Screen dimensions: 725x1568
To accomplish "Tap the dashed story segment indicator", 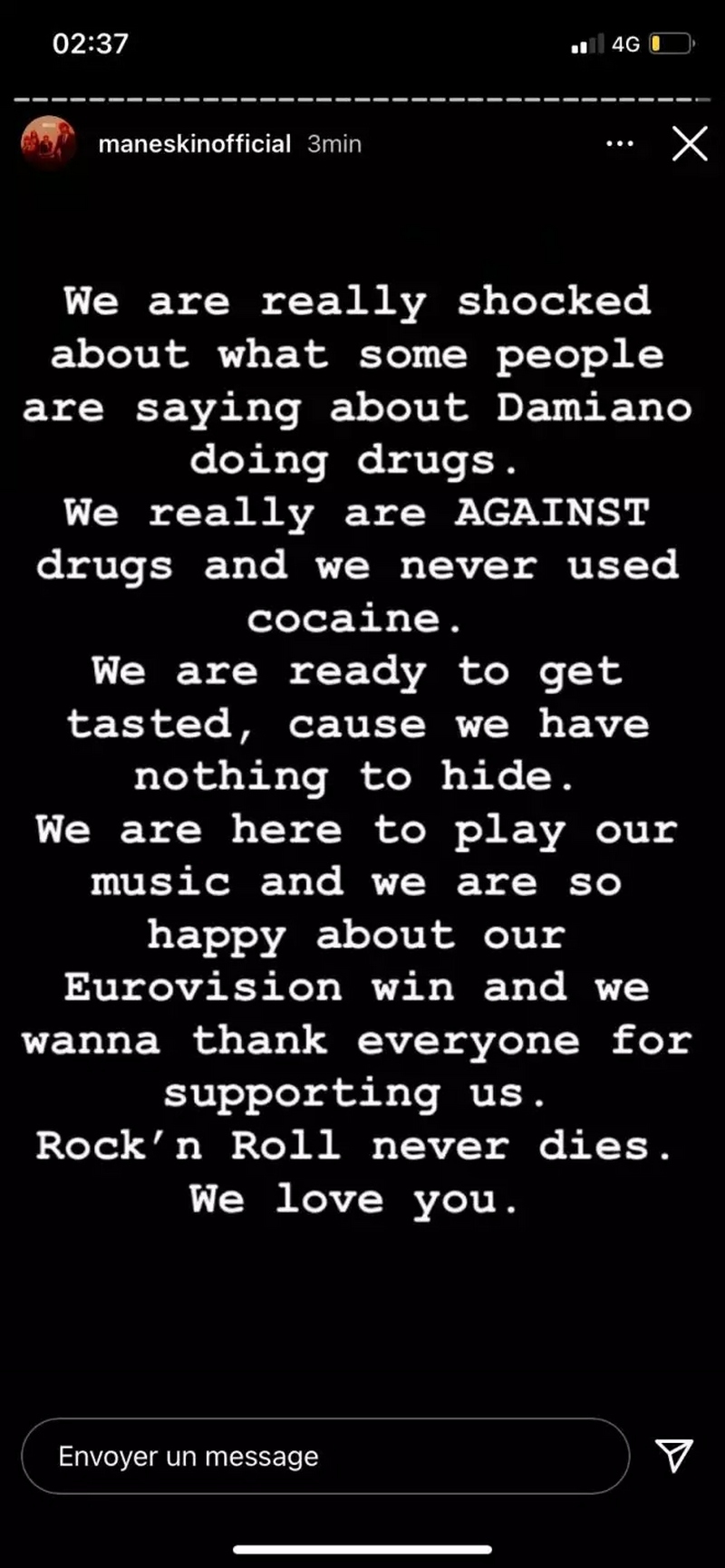I will pos(362,94).
